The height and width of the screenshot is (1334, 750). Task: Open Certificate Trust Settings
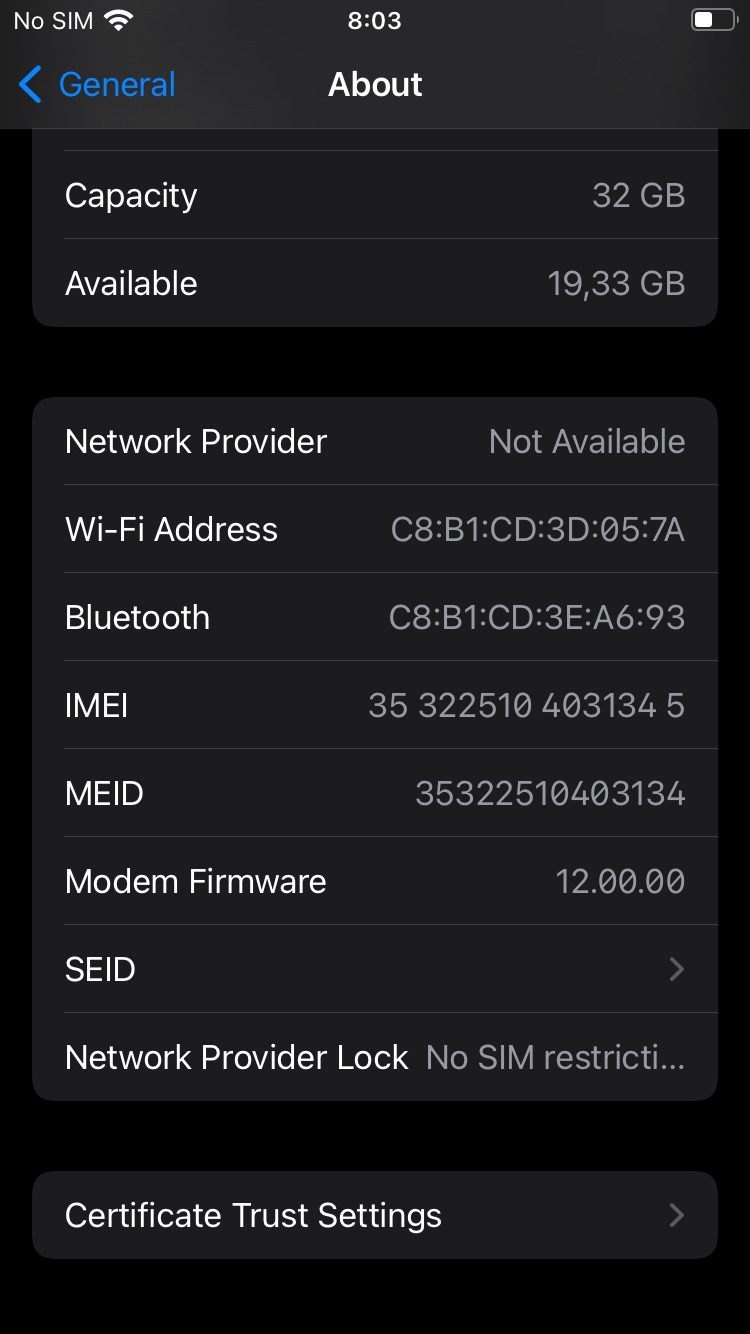point(375,1215)
